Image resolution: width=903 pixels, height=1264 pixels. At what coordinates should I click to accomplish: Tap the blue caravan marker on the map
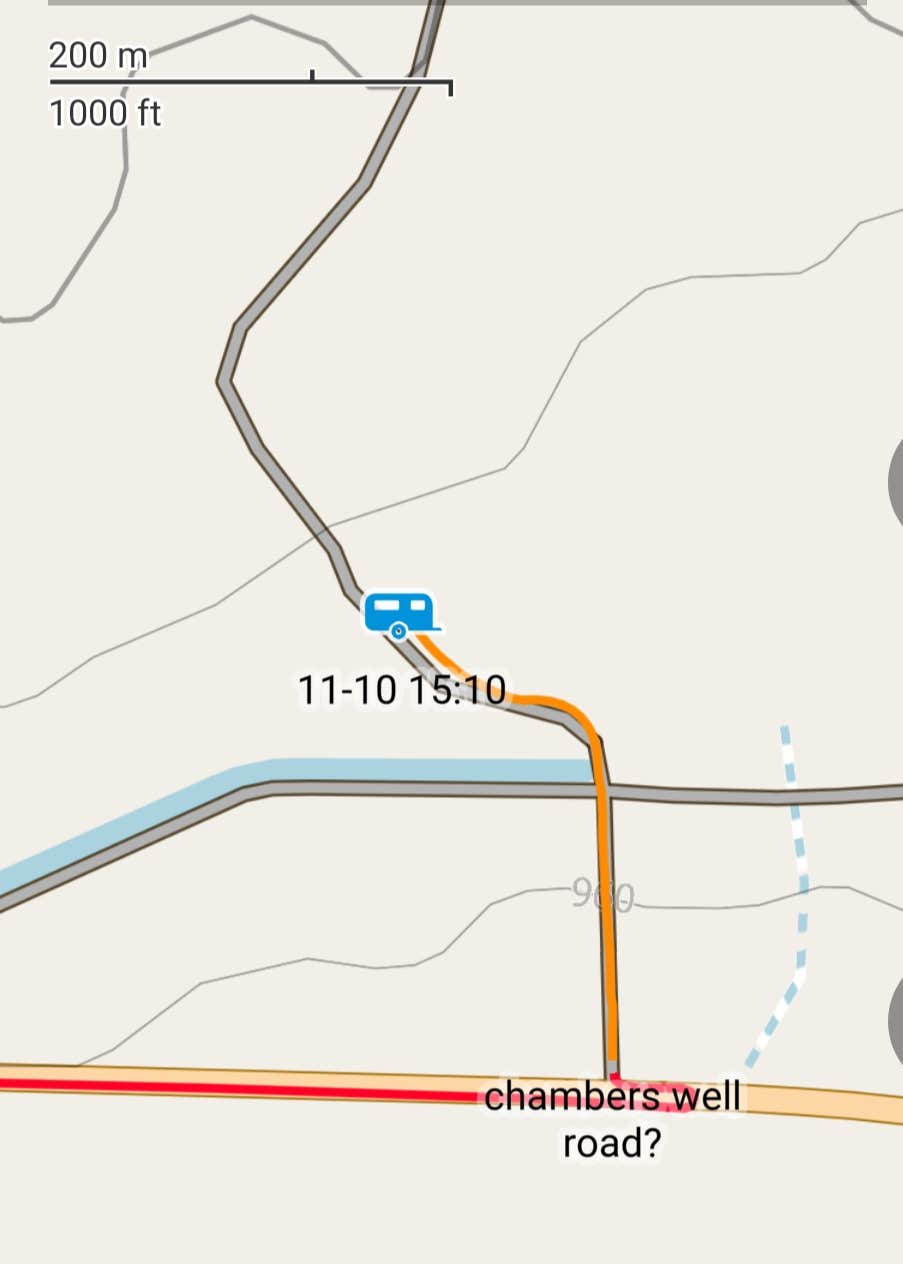[400, 613]
